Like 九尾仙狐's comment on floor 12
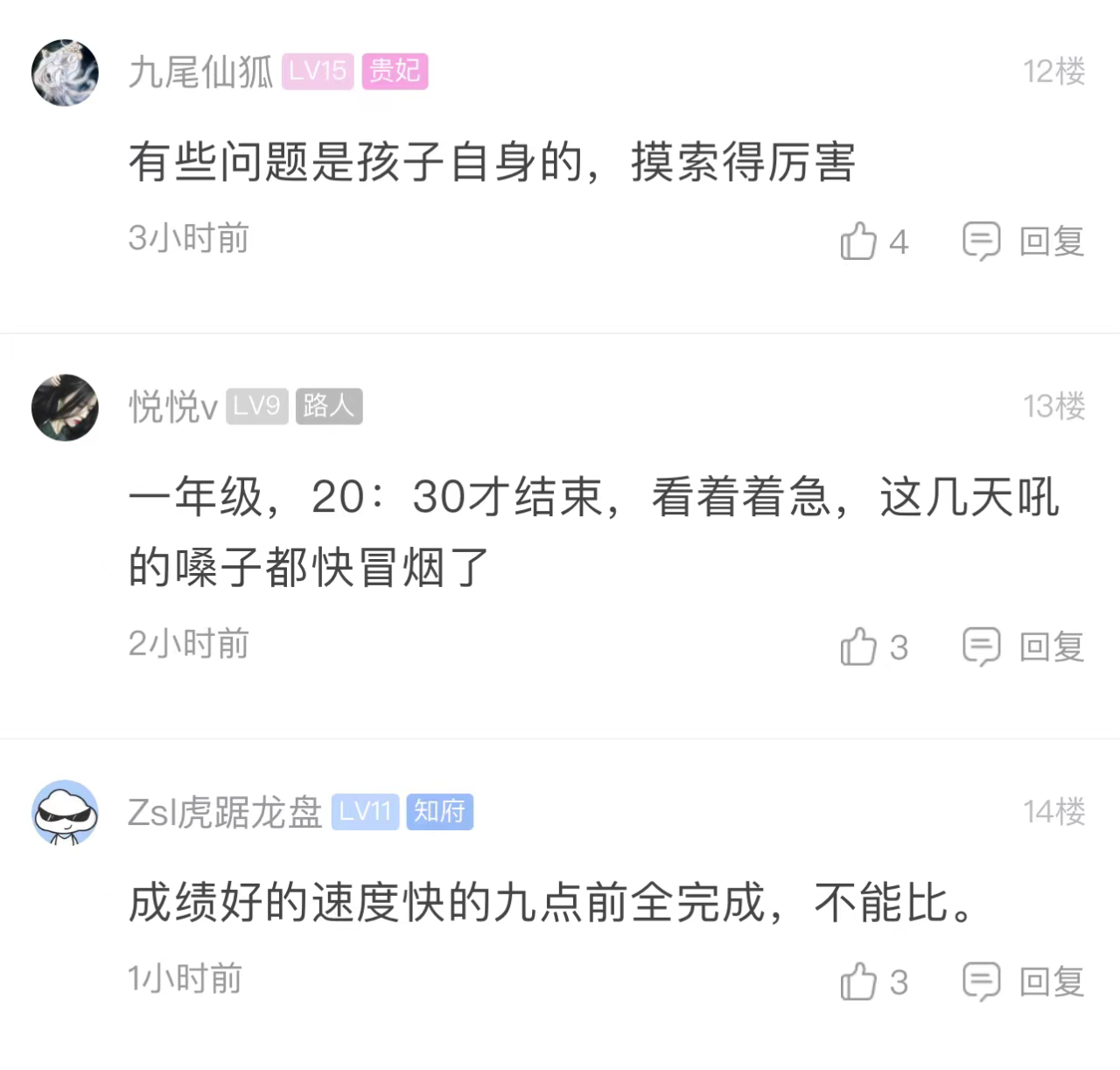This screenshot has width=1120, height=1070. point(859,241)
